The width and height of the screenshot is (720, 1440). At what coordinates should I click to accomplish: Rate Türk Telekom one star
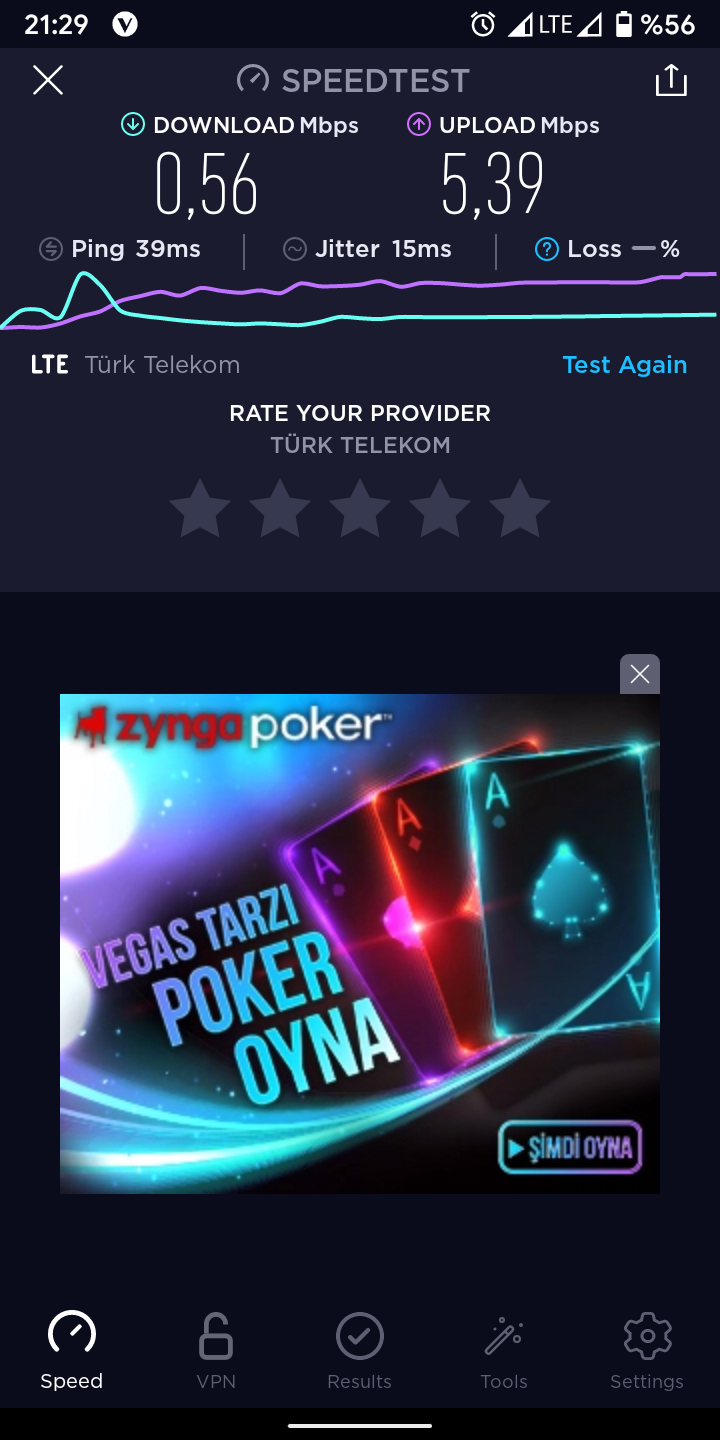200,508
